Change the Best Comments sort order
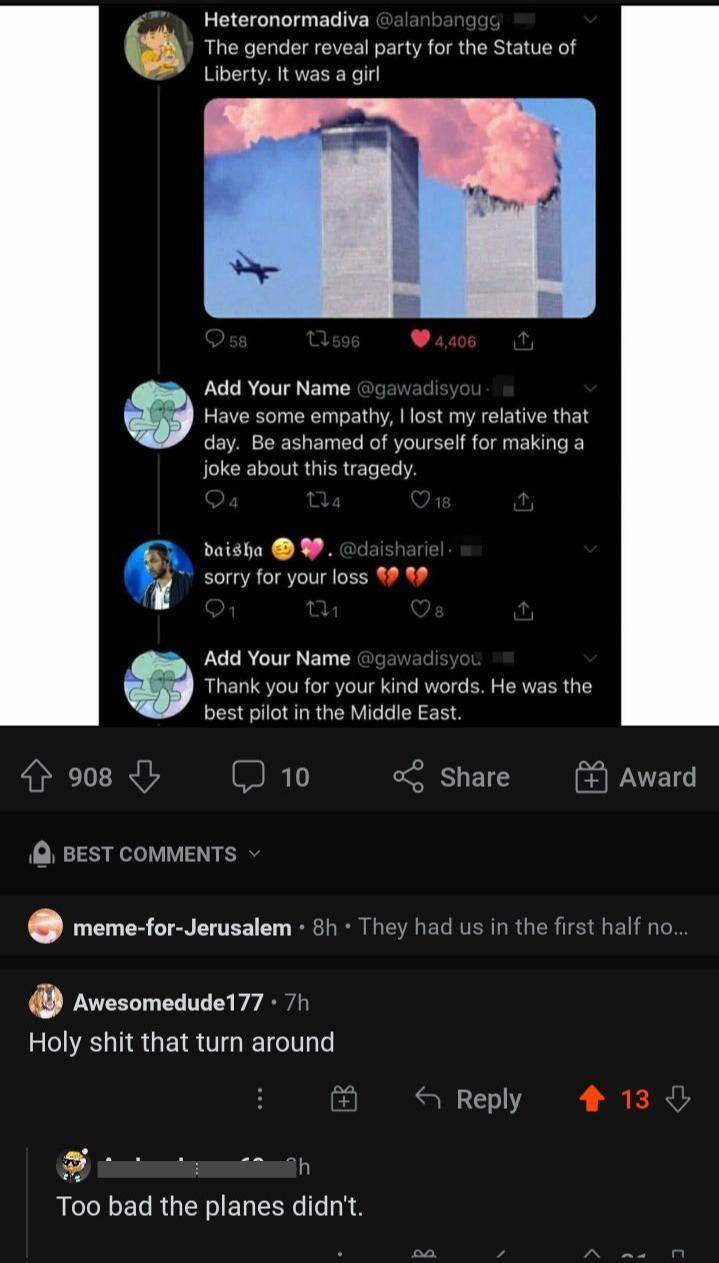The image size is (719, 1263). [150, 854]
